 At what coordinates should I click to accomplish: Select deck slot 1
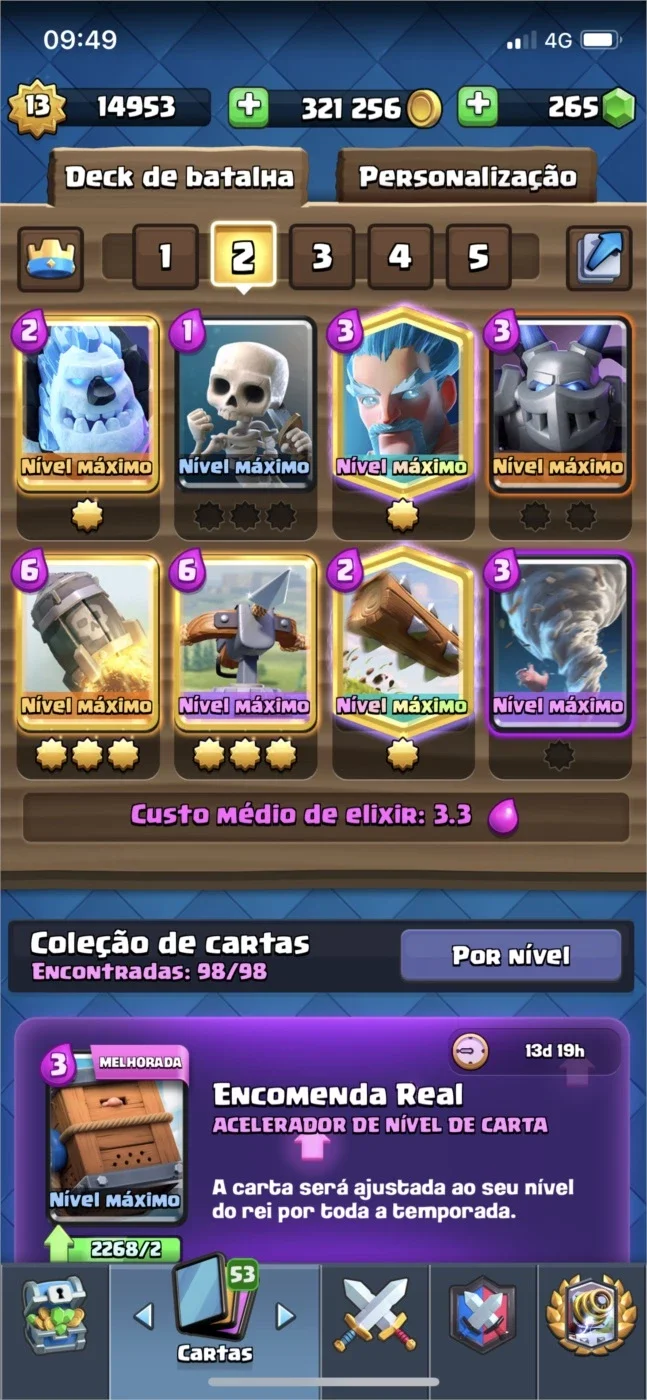pyautogui.click(x=165, y=257)
